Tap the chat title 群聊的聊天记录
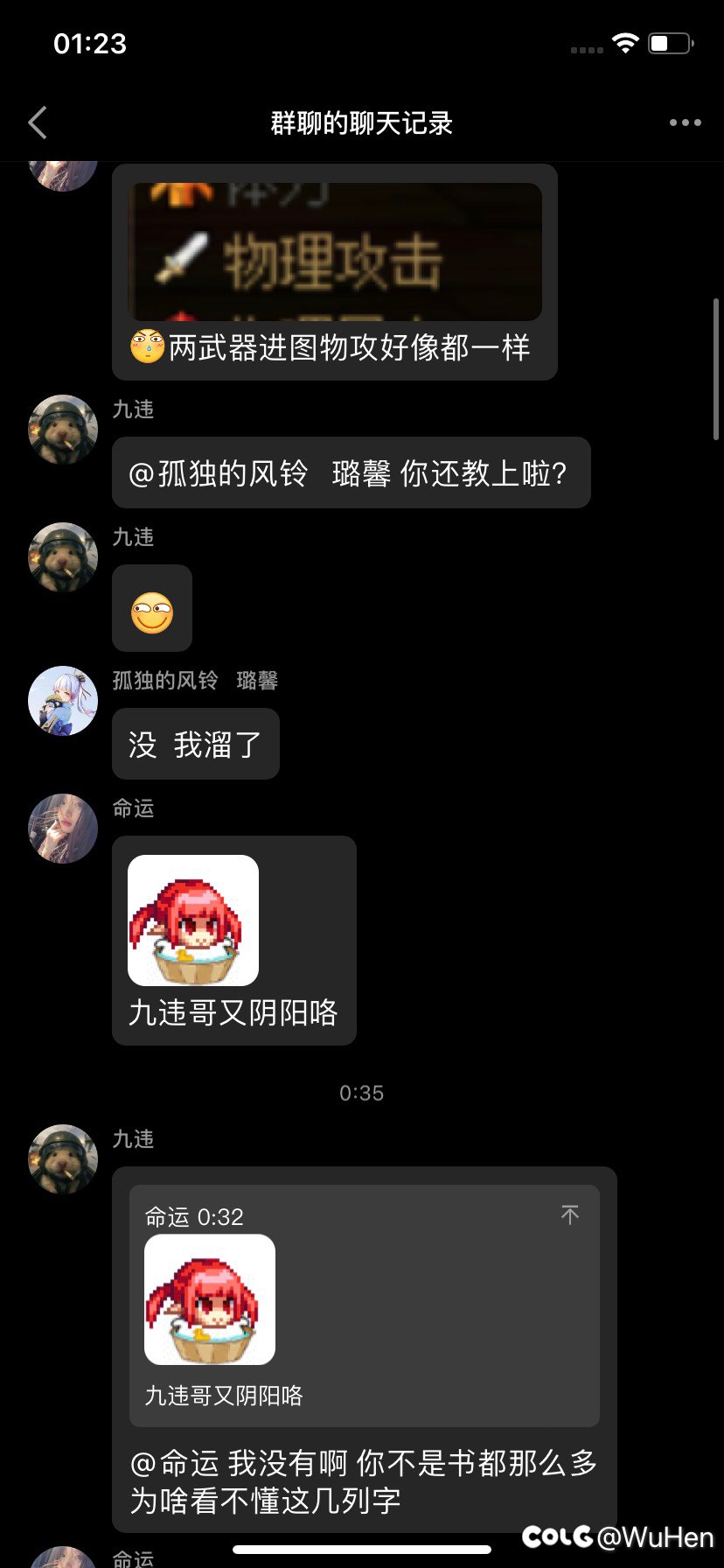The image size is (724, 1568). [362, 122]
